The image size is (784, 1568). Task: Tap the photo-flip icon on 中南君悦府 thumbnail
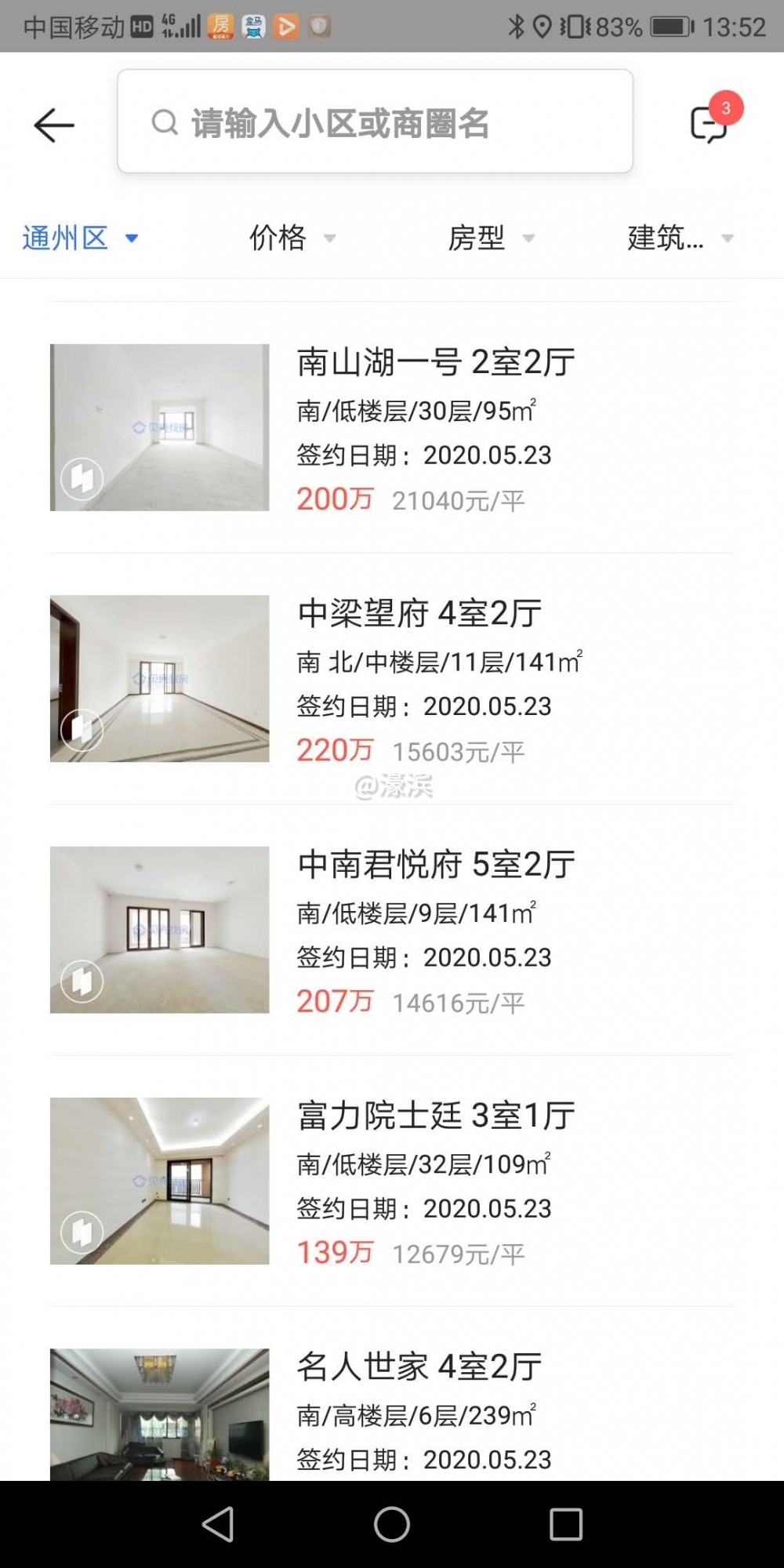(82, 980)
